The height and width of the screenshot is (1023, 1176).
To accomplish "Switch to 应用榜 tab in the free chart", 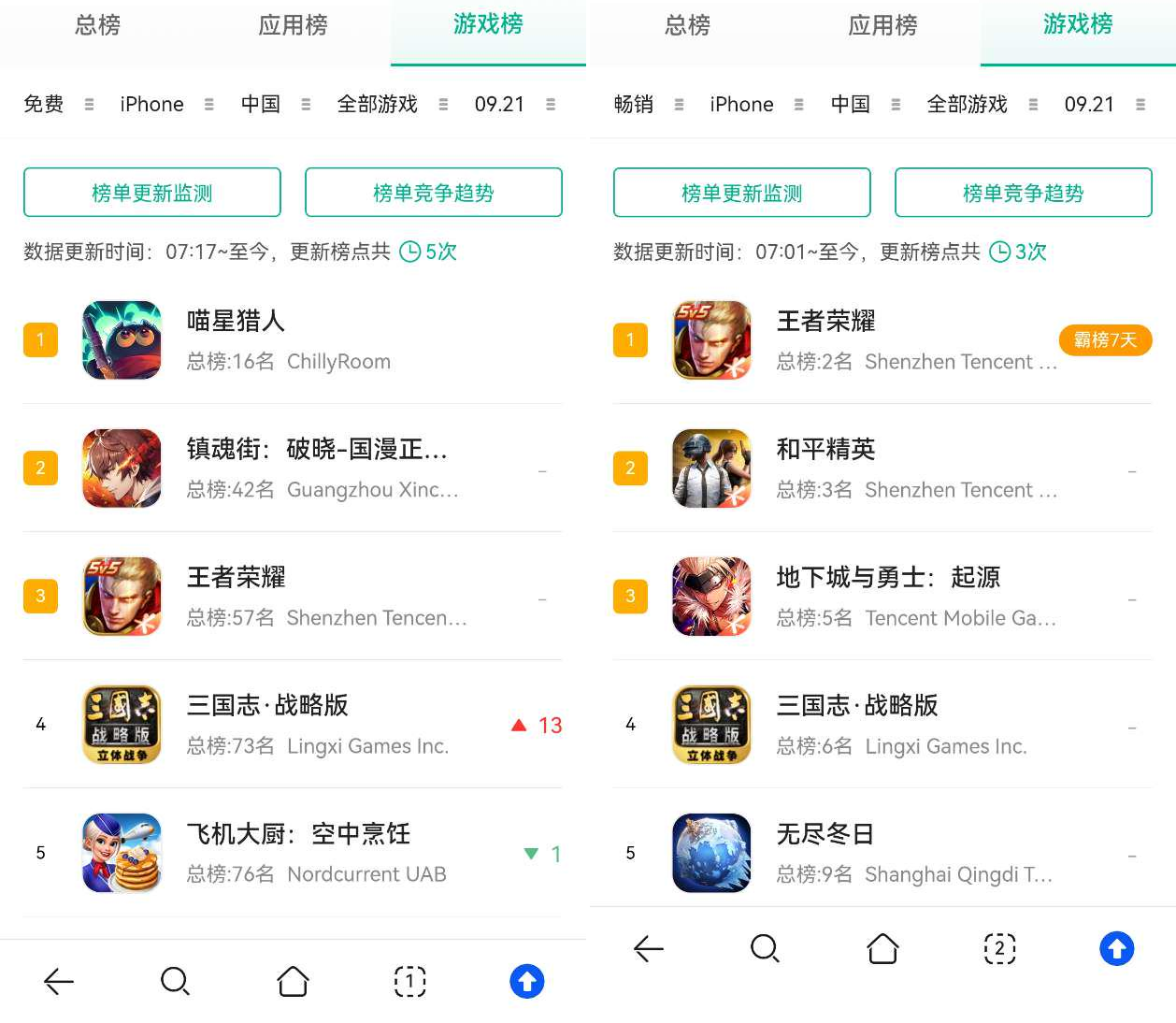I will (293, 25).
